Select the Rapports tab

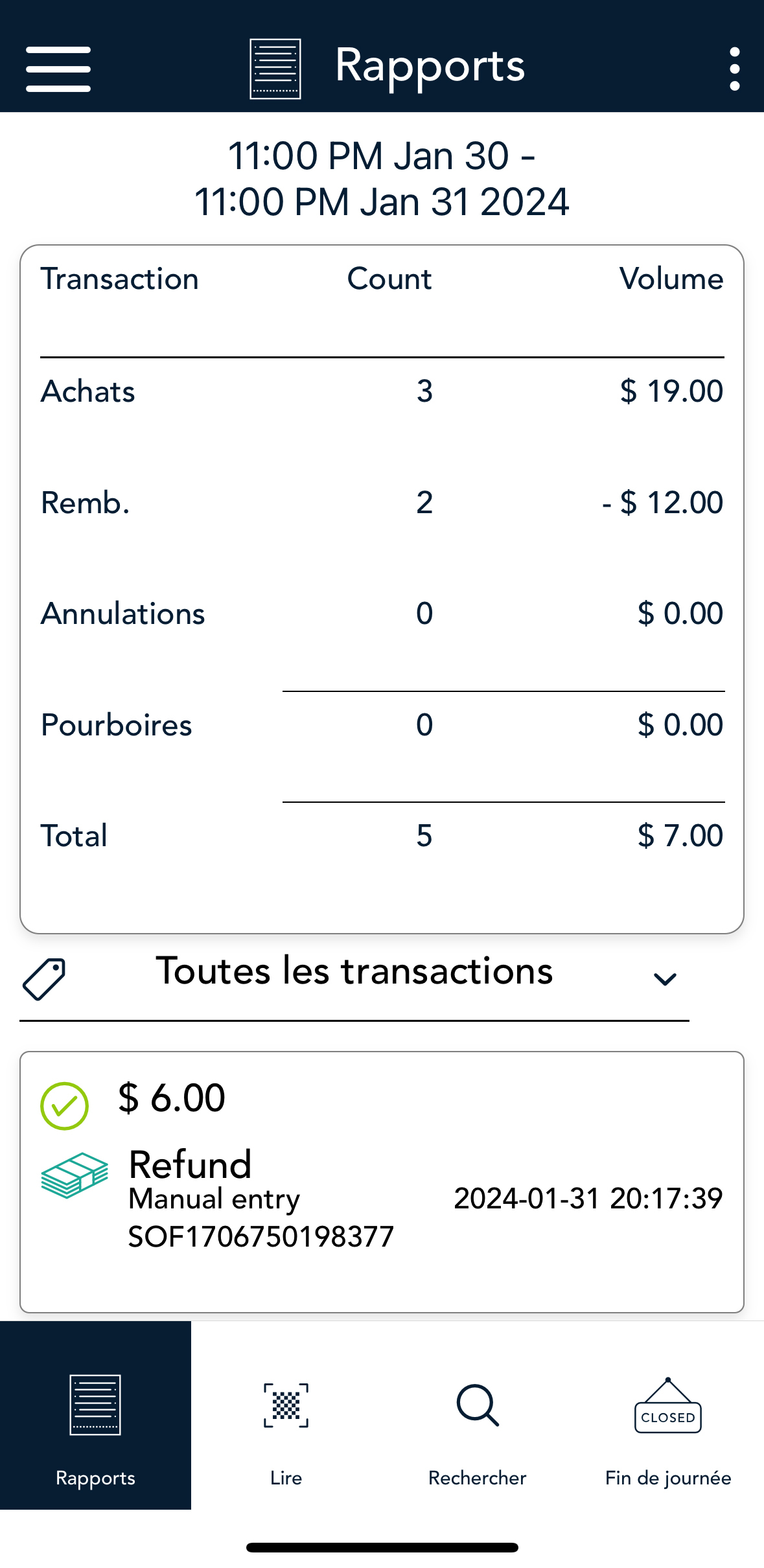click(95, 1415)
